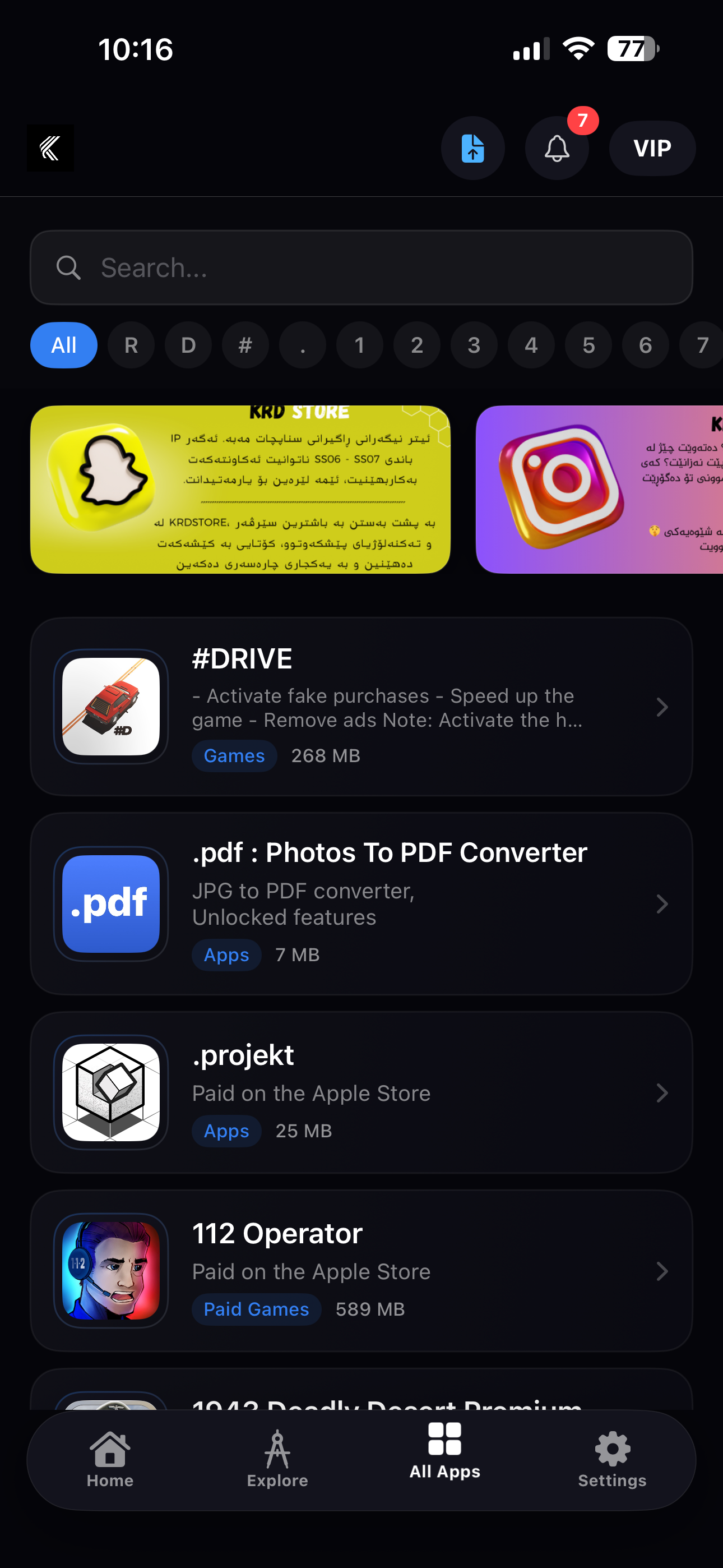Expand details for #DRIVE with its chevron
The image size is (723, 1568).
tap(662, 706)
